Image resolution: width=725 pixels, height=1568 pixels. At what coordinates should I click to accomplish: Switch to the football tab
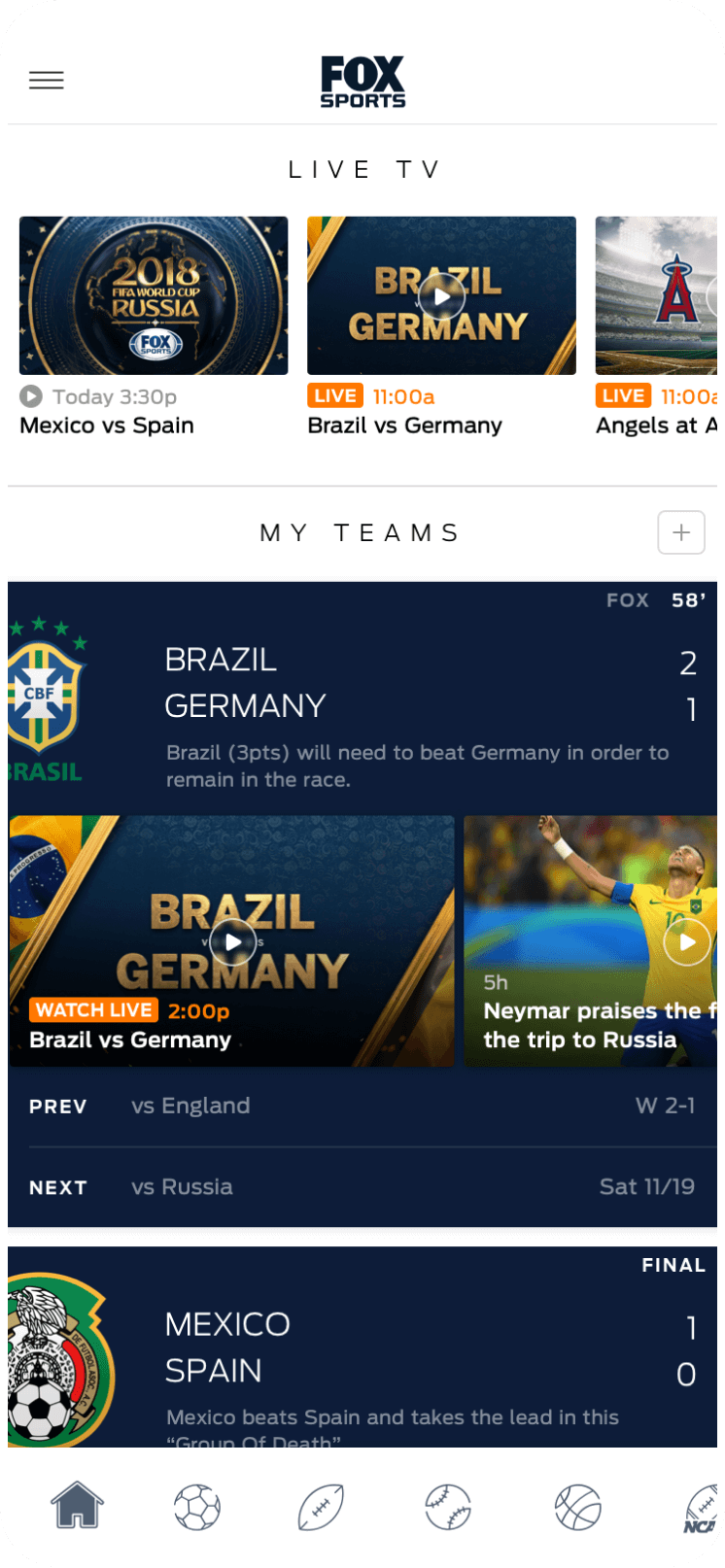[x=322, y=1509]
